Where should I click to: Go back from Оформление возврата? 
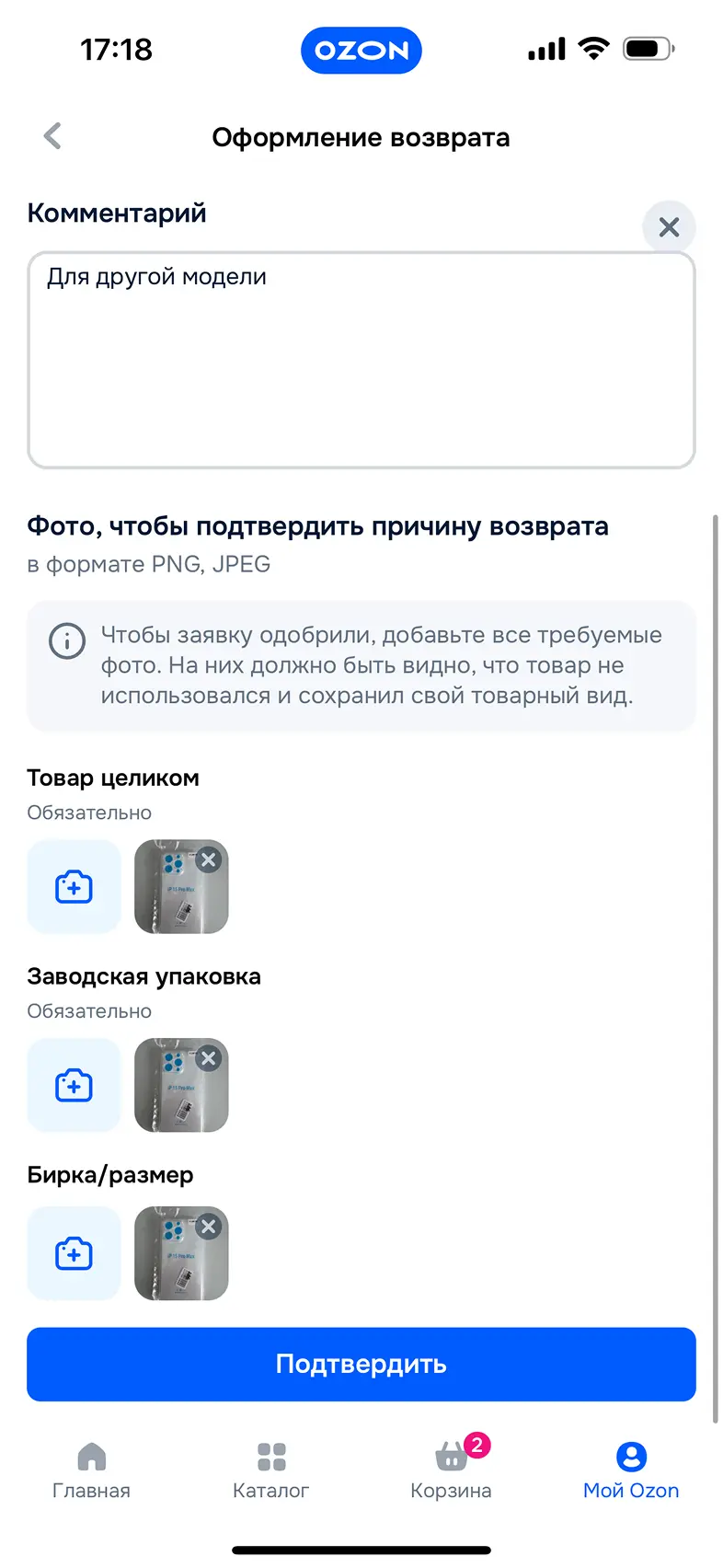pos(52,136)
